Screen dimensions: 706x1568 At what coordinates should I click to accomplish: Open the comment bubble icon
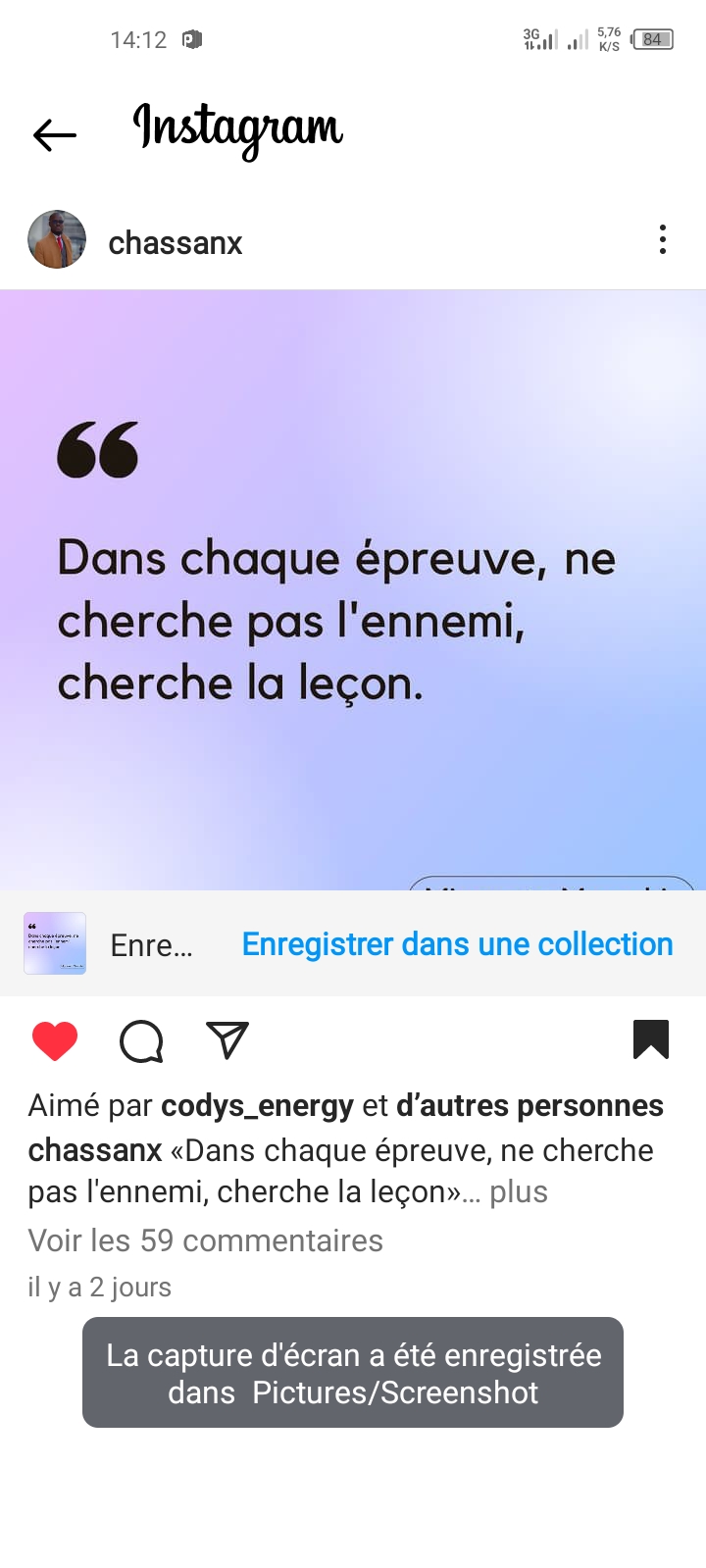pyautogui.click(x=141, y=1040)
